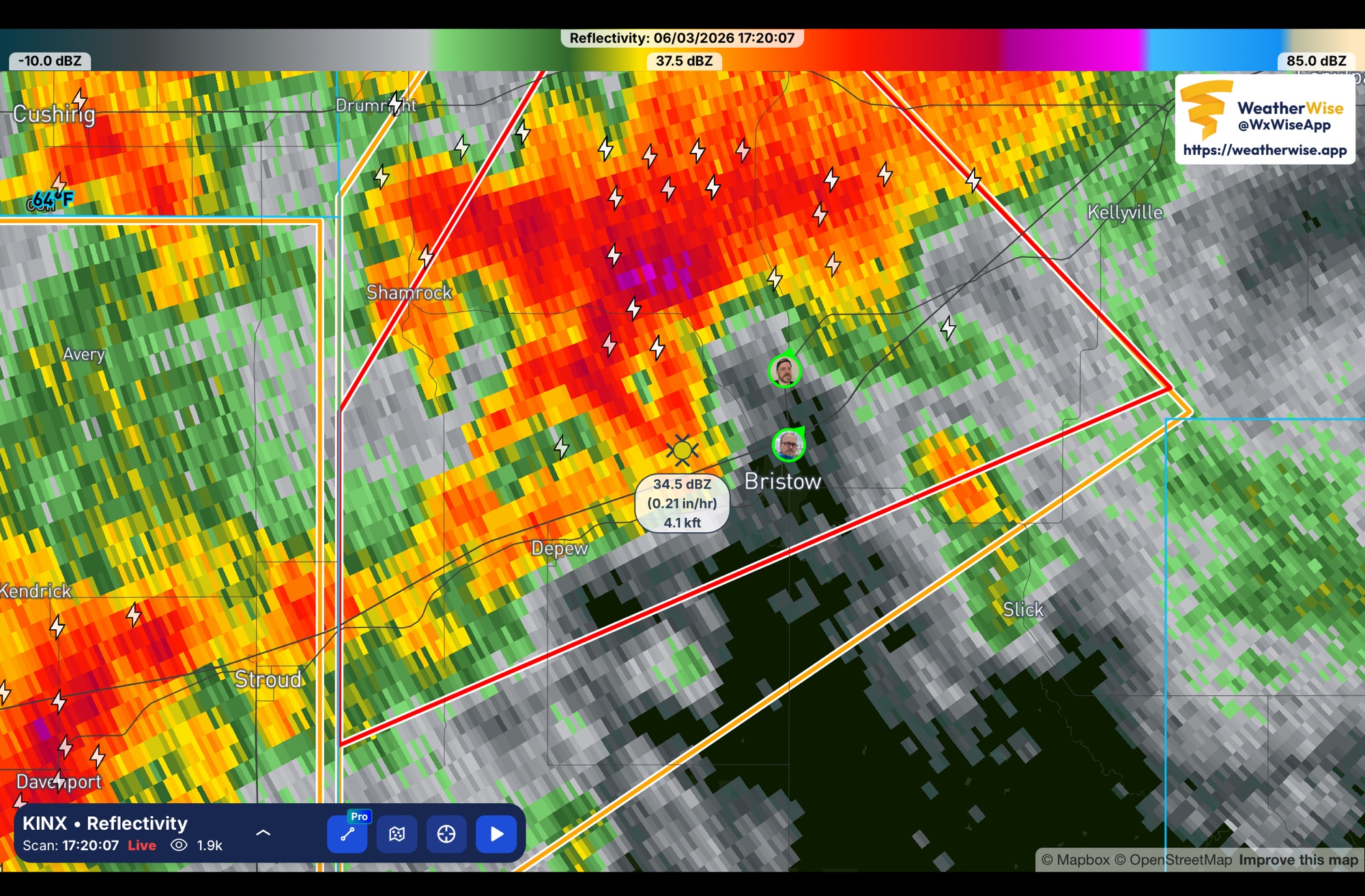Open storm chaser avatar at Bristow

click(x=788, y=446)
